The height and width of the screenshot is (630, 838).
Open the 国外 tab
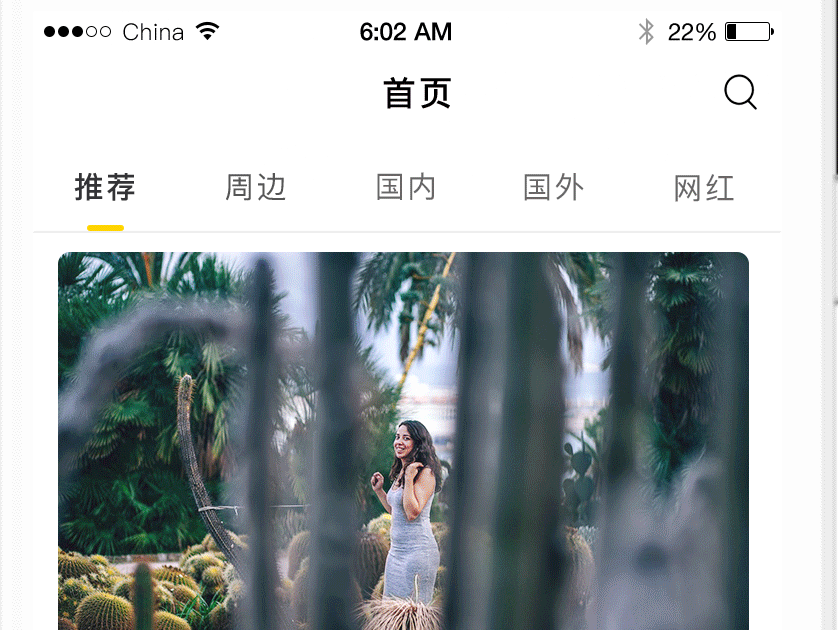point(554,188)
